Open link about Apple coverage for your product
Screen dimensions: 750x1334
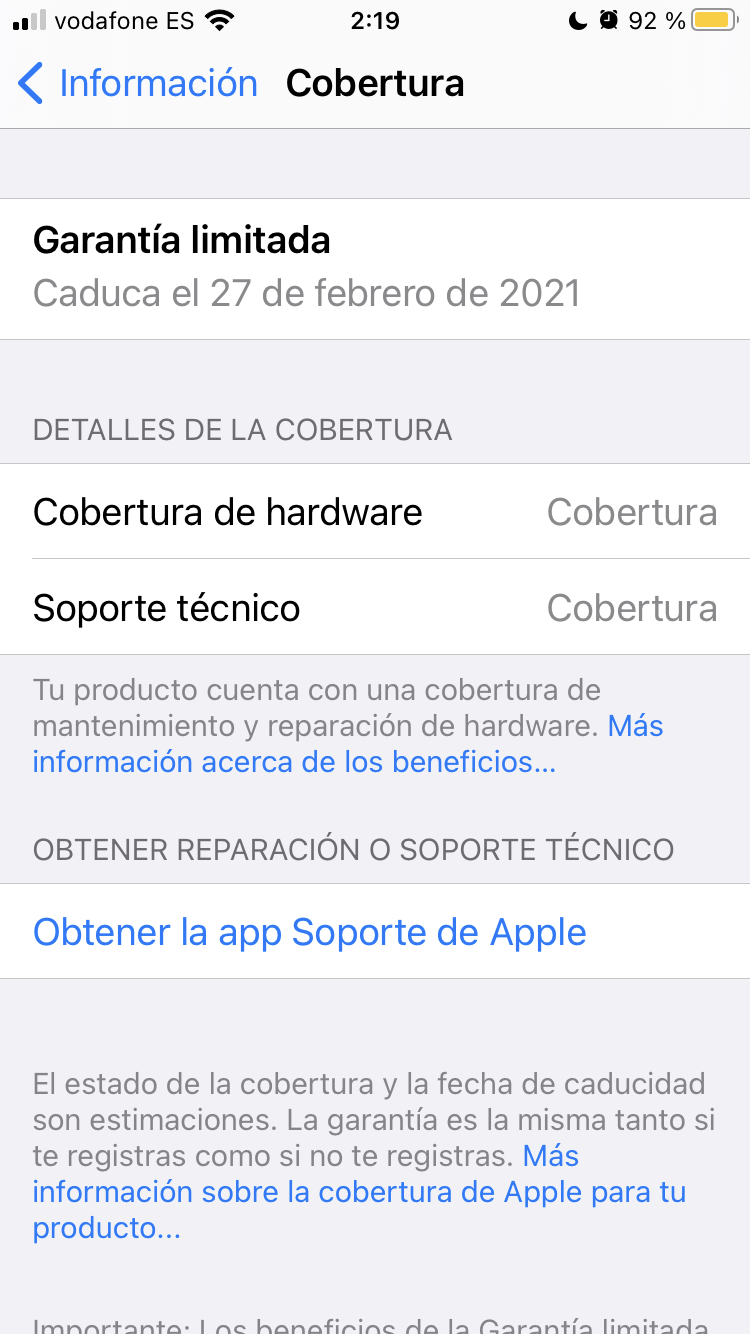[359, 1192]
